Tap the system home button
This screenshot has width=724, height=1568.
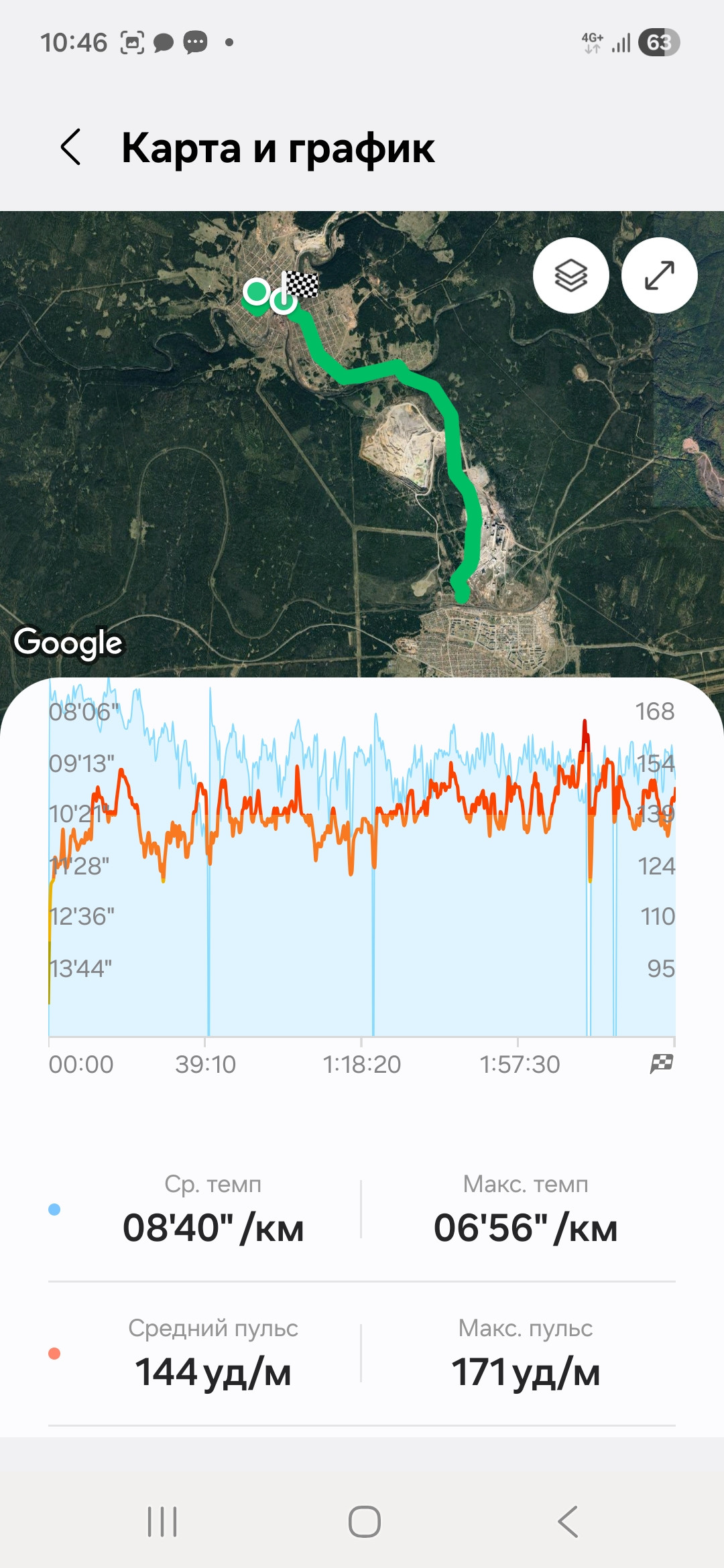tap(365, 1521)
